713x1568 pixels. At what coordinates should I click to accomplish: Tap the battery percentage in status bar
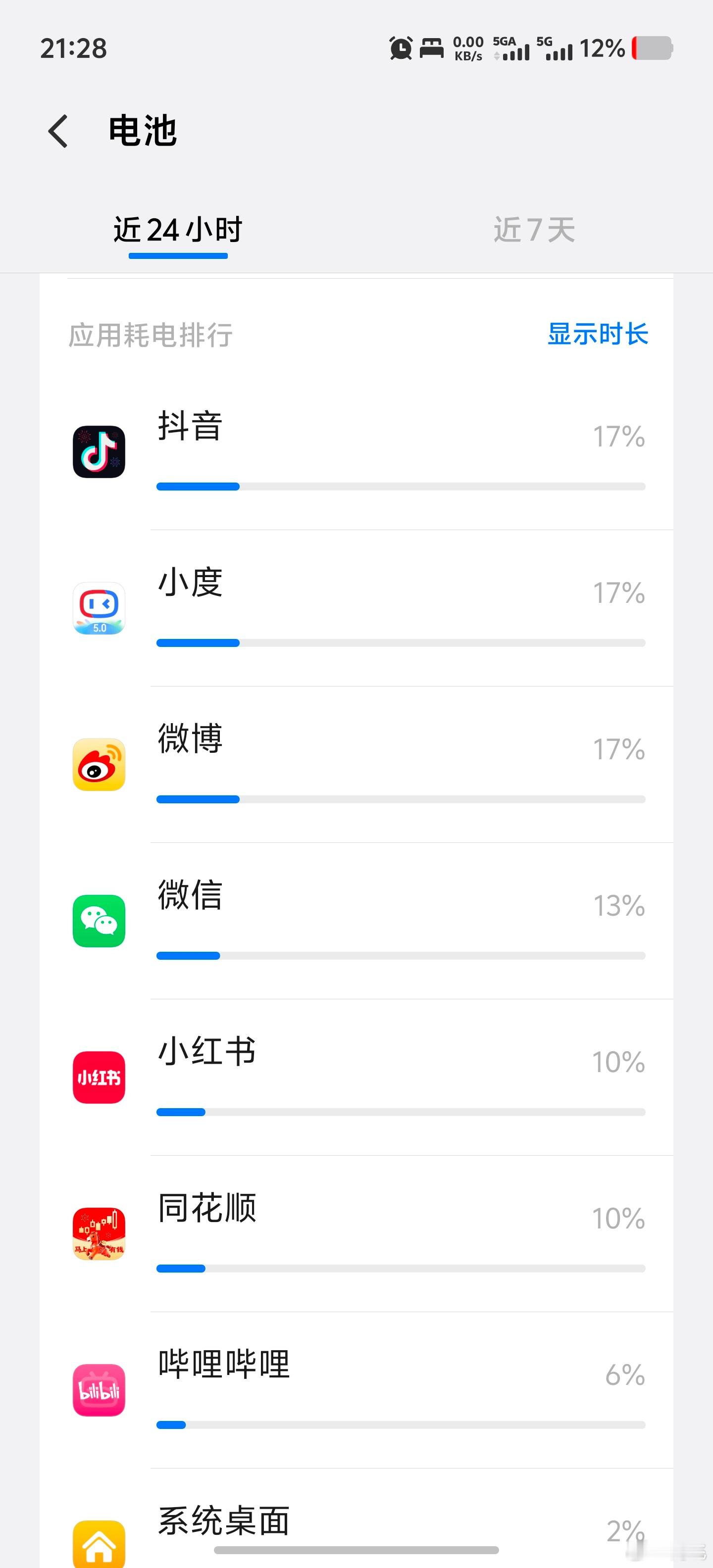[x=602, y=49]
